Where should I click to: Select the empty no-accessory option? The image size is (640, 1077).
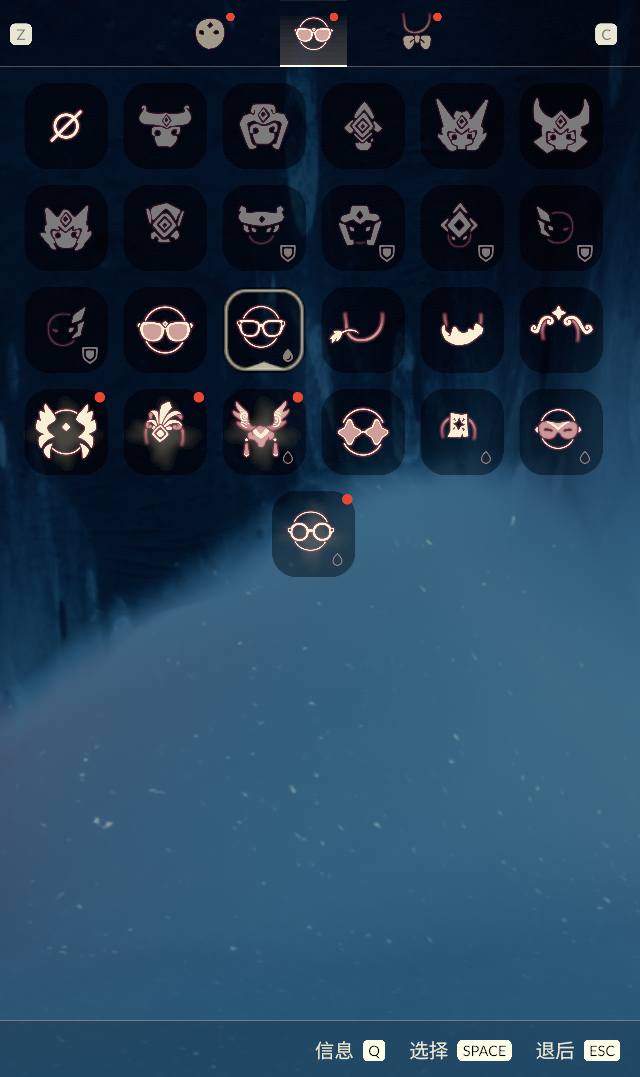coord(66,126)
